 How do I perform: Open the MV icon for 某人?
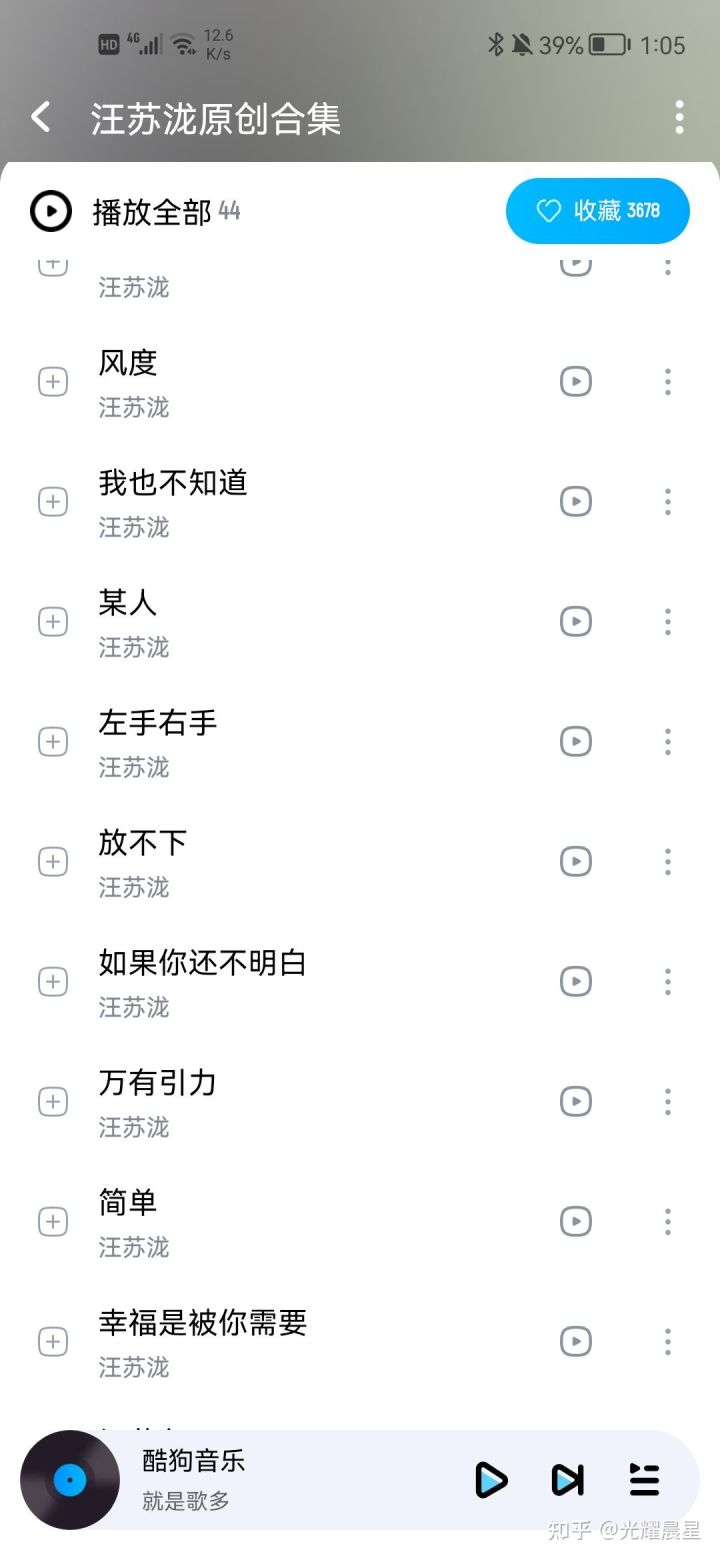pyautogui.click(x=575, y=621)
